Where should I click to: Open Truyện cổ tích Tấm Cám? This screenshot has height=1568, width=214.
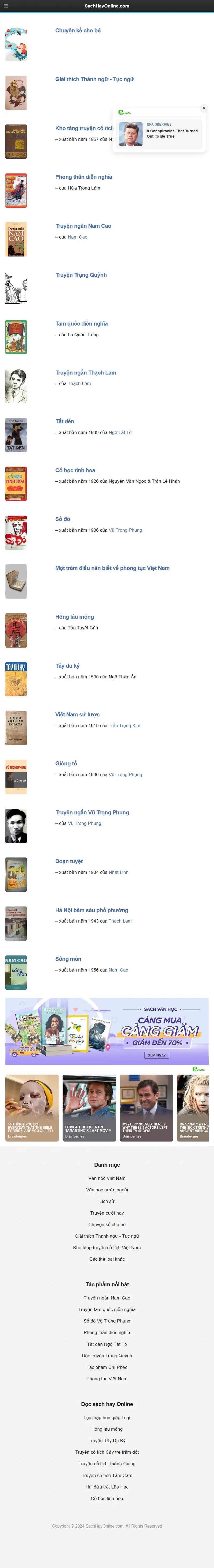(x=107, y=1475)
